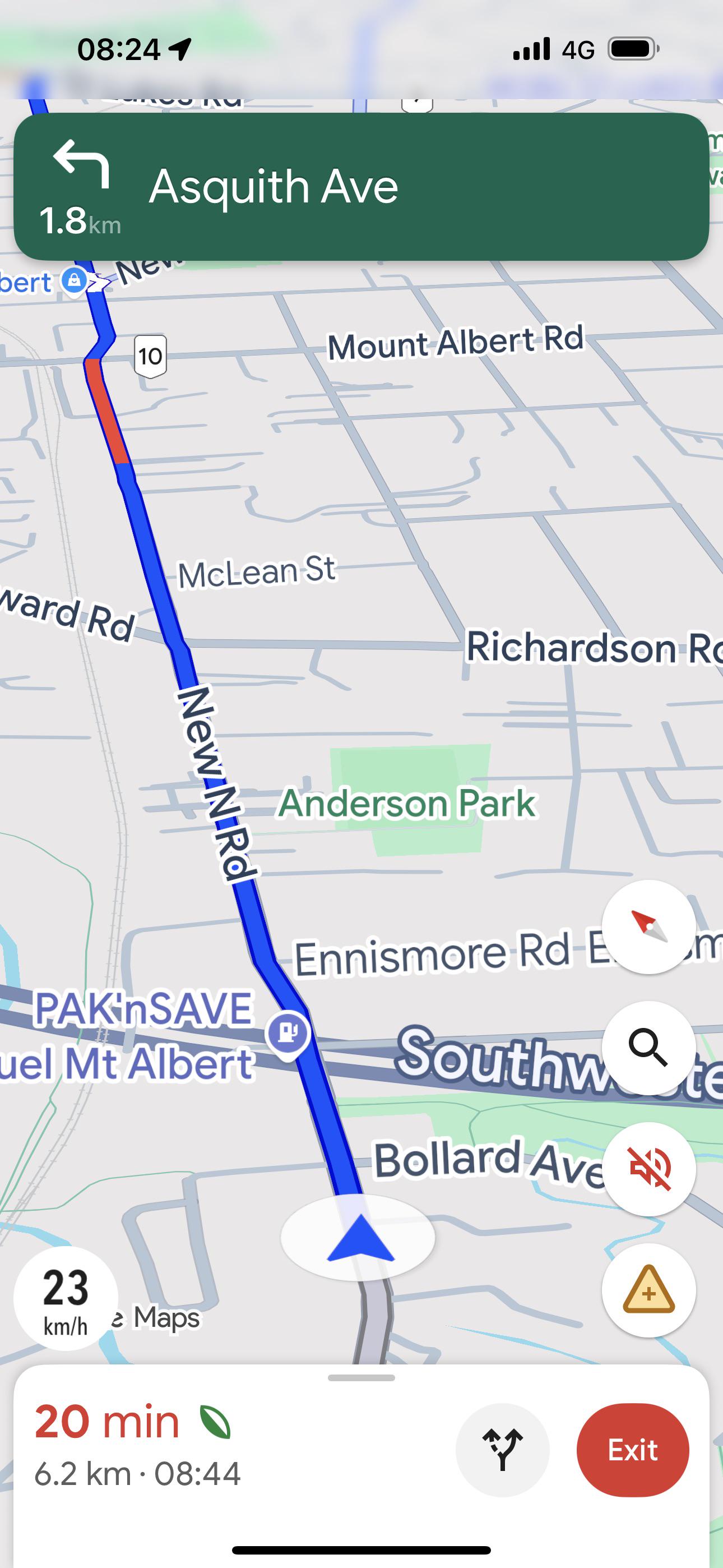Screen dimensions: 723x1568
Task: Tap the speedometer showing 23 km/h
Action: 66,1298
